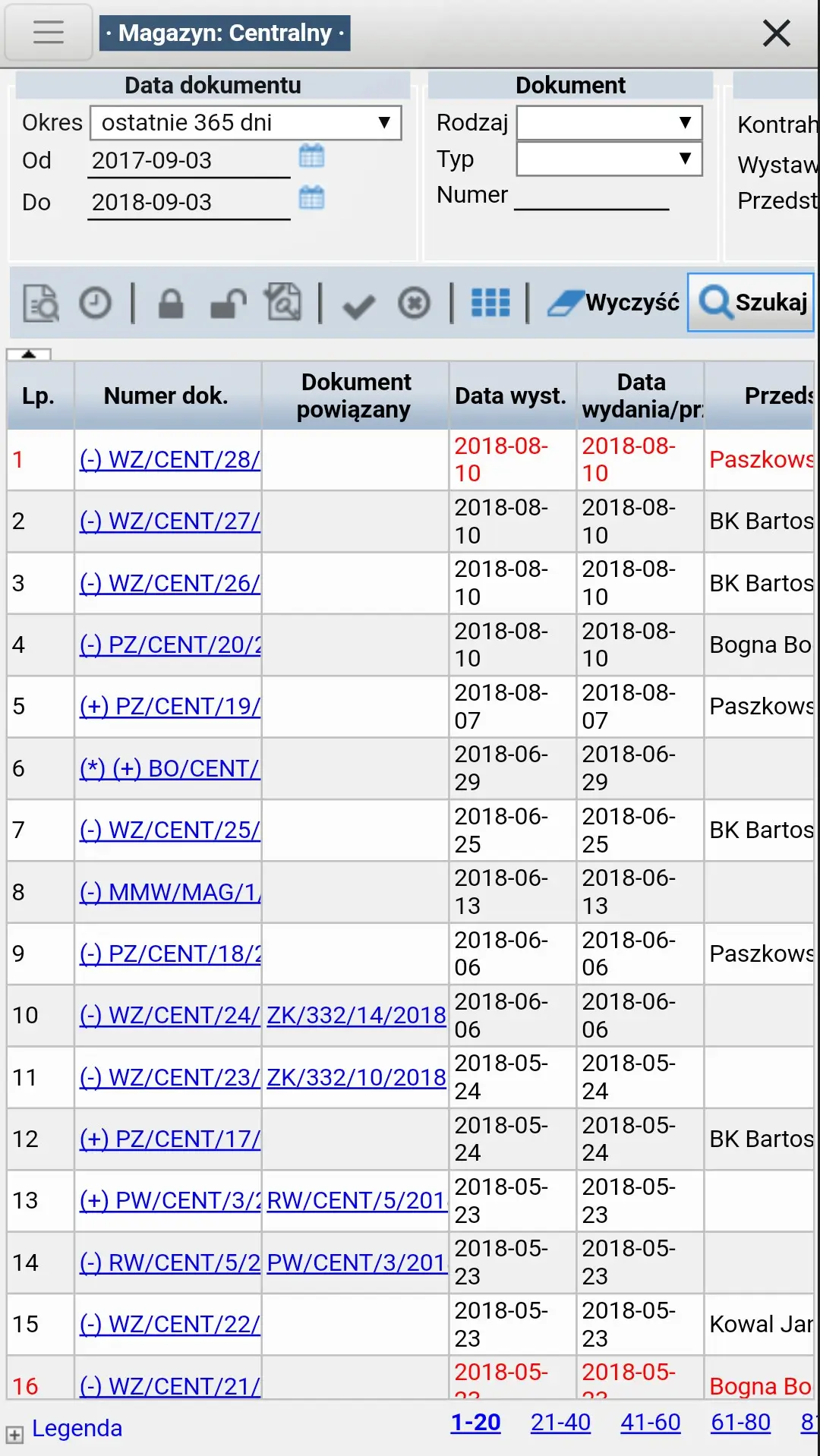The width and height of the screenshot is (820, 1456).
Task: Tap the closed padlock toolbar icon
Action: tap(171, 304)
